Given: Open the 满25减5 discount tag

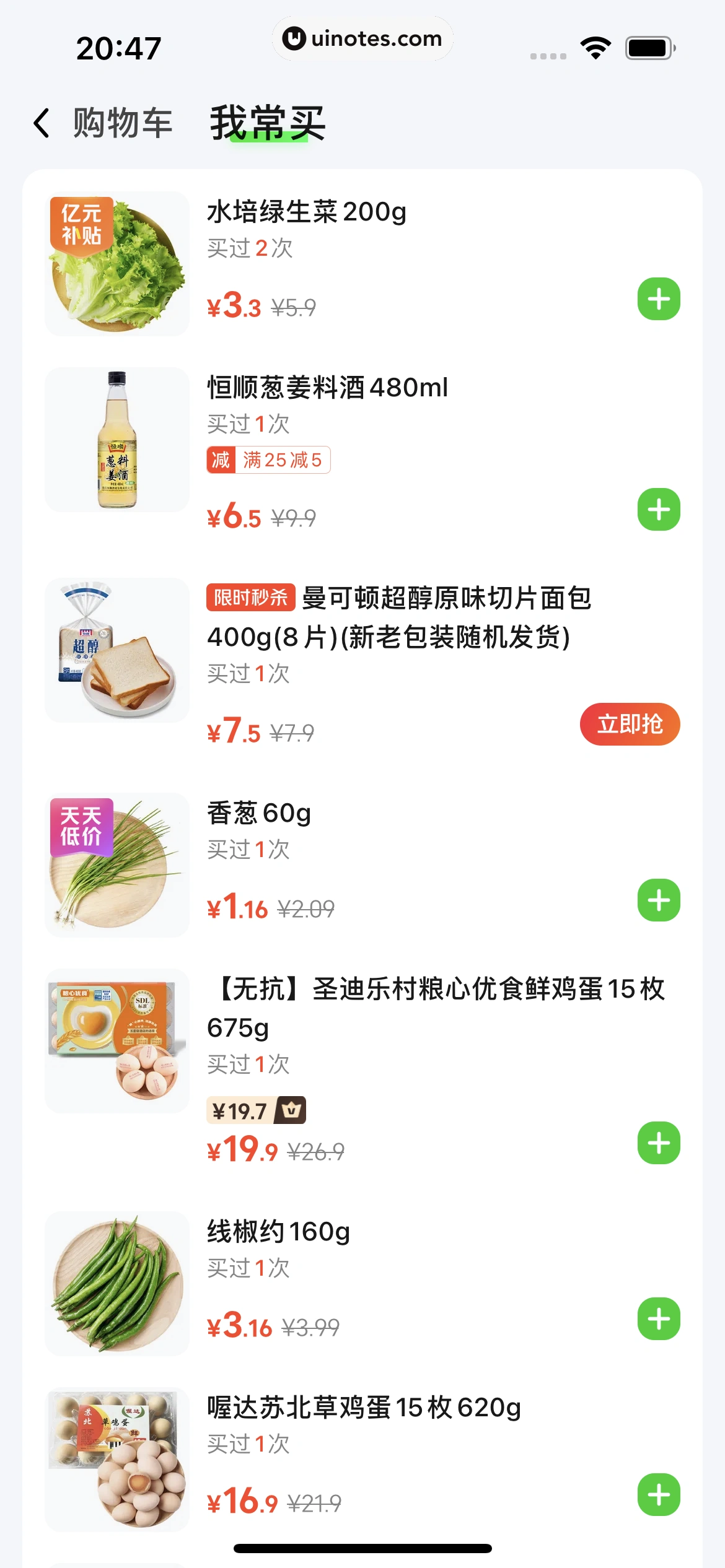Looking at the screenshot, I should (268, 460).
